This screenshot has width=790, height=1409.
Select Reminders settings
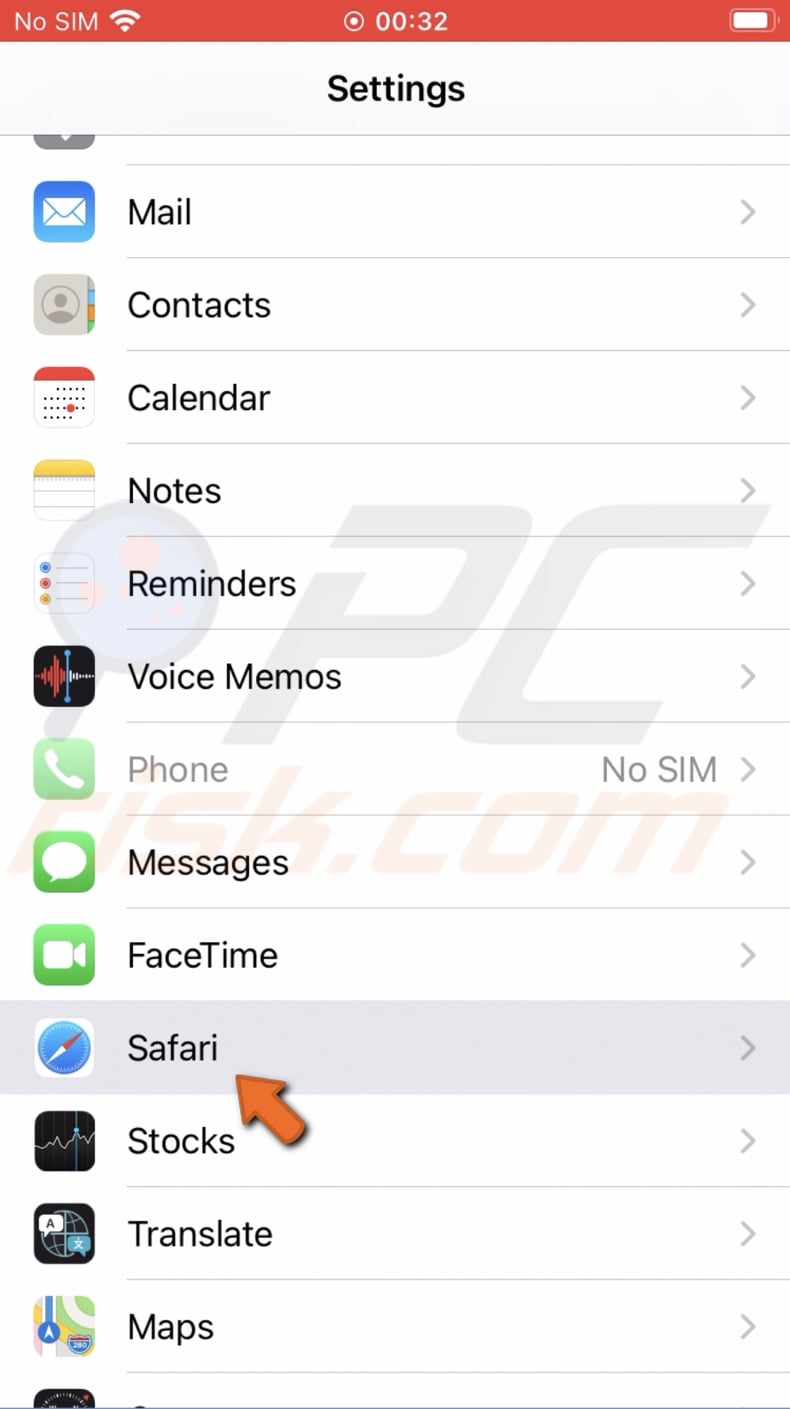coord(395,584)
